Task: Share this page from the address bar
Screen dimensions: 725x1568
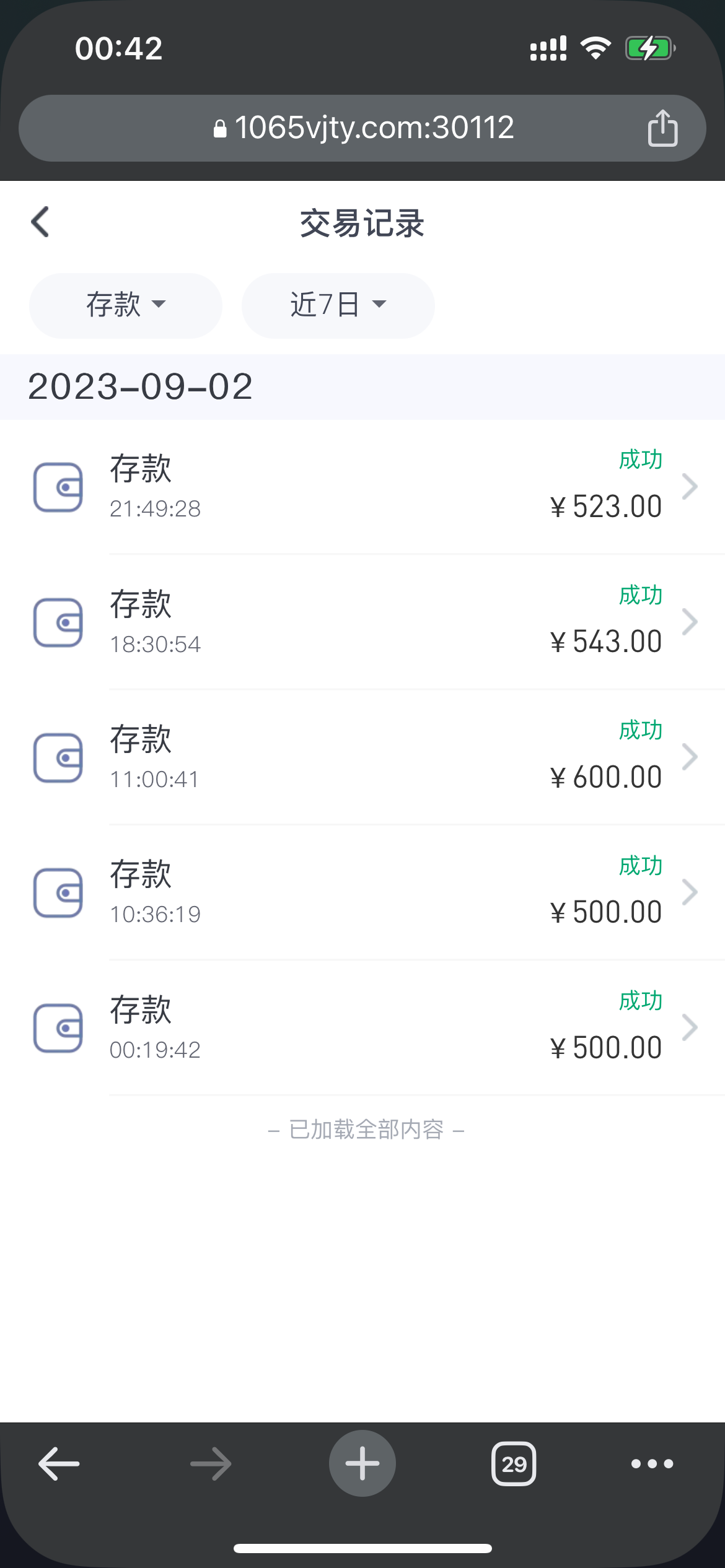Action: (662, 128)
